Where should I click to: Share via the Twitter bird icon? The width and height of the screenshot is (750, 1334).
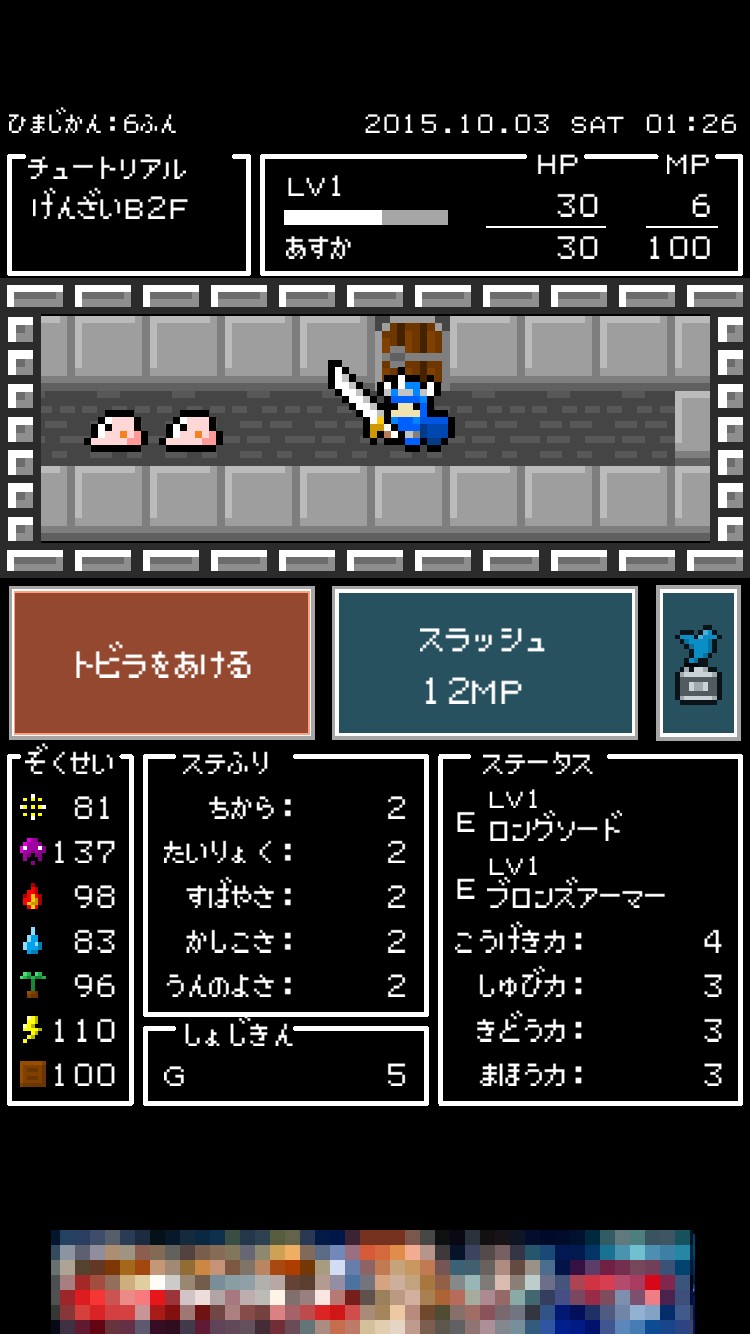tap(698, 664)
